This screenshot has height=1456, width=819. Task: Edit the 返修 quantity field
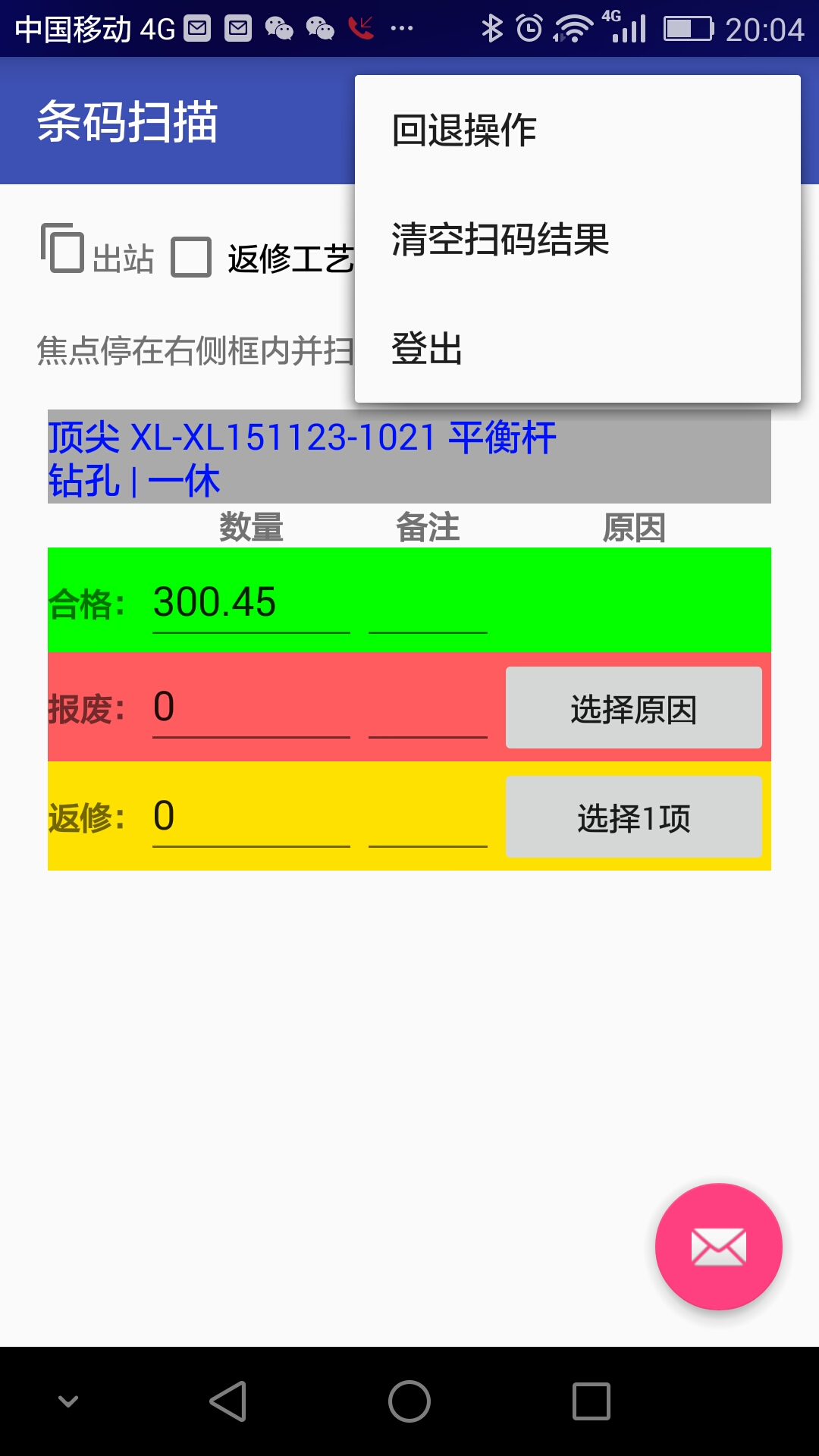(x=251, y=817)
